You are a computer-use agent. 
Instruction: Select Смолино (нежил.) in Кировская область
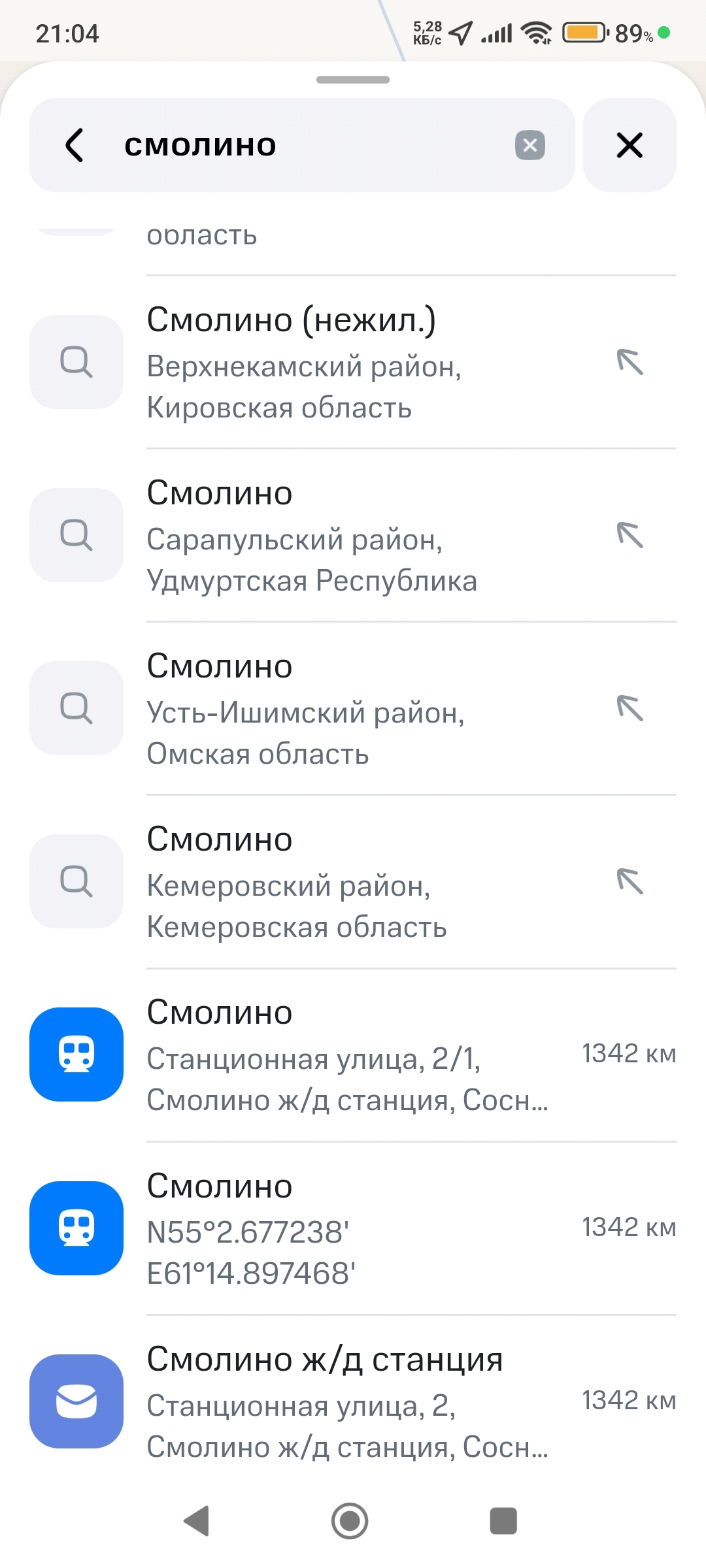[x=353, y=363]
